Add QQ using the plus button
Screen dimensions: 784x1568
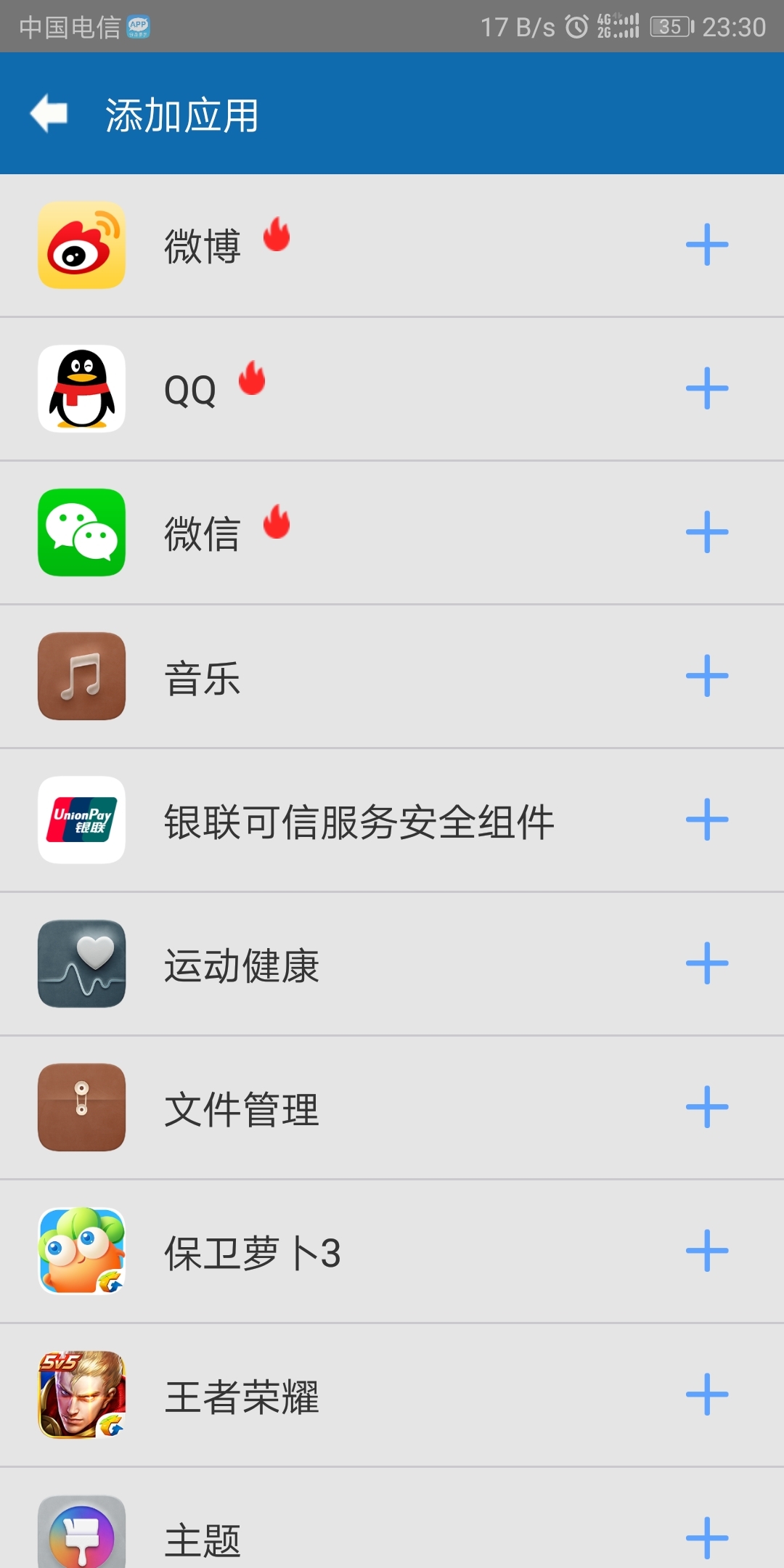point(706,388)
